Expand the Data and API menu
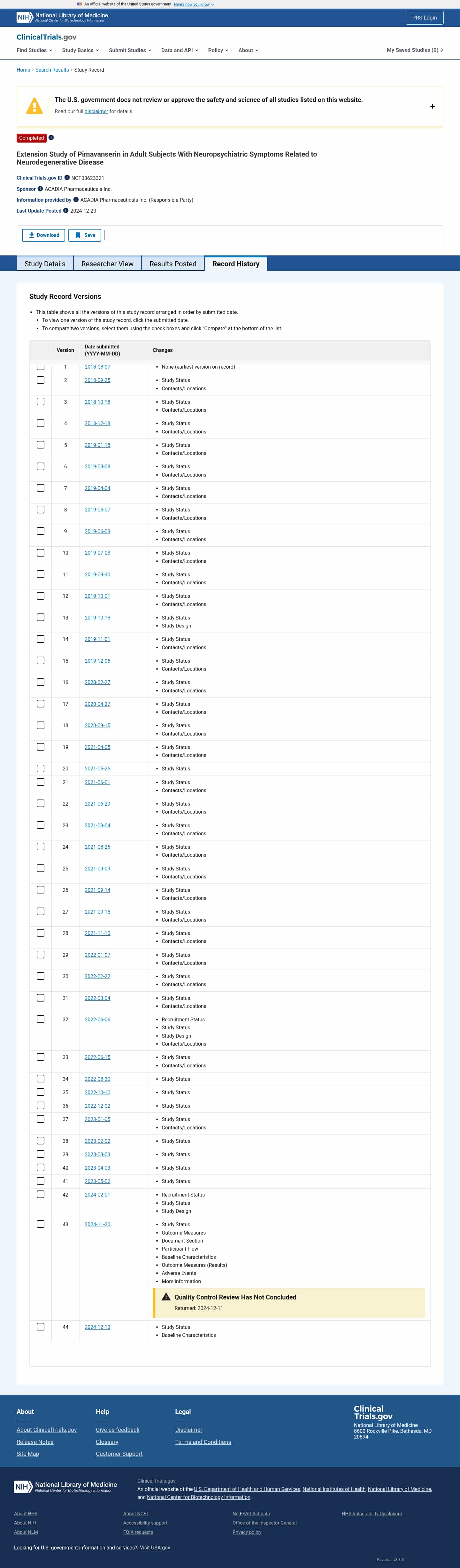The image size is (460, 1568). 180,51
